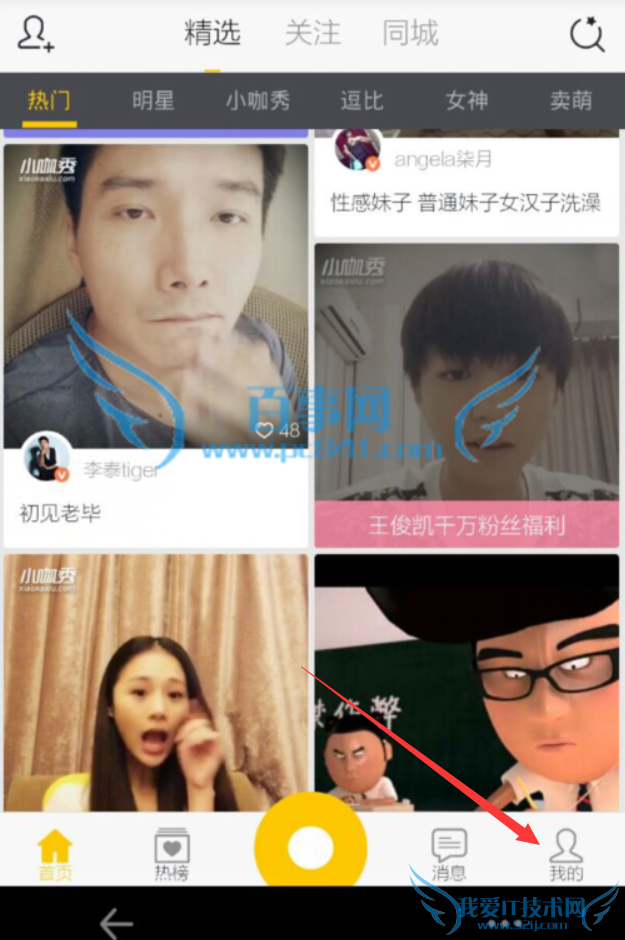Tap the yellow record button
Image resolution: width=625 pixels, height=940 pixels.
pos(311,848)
